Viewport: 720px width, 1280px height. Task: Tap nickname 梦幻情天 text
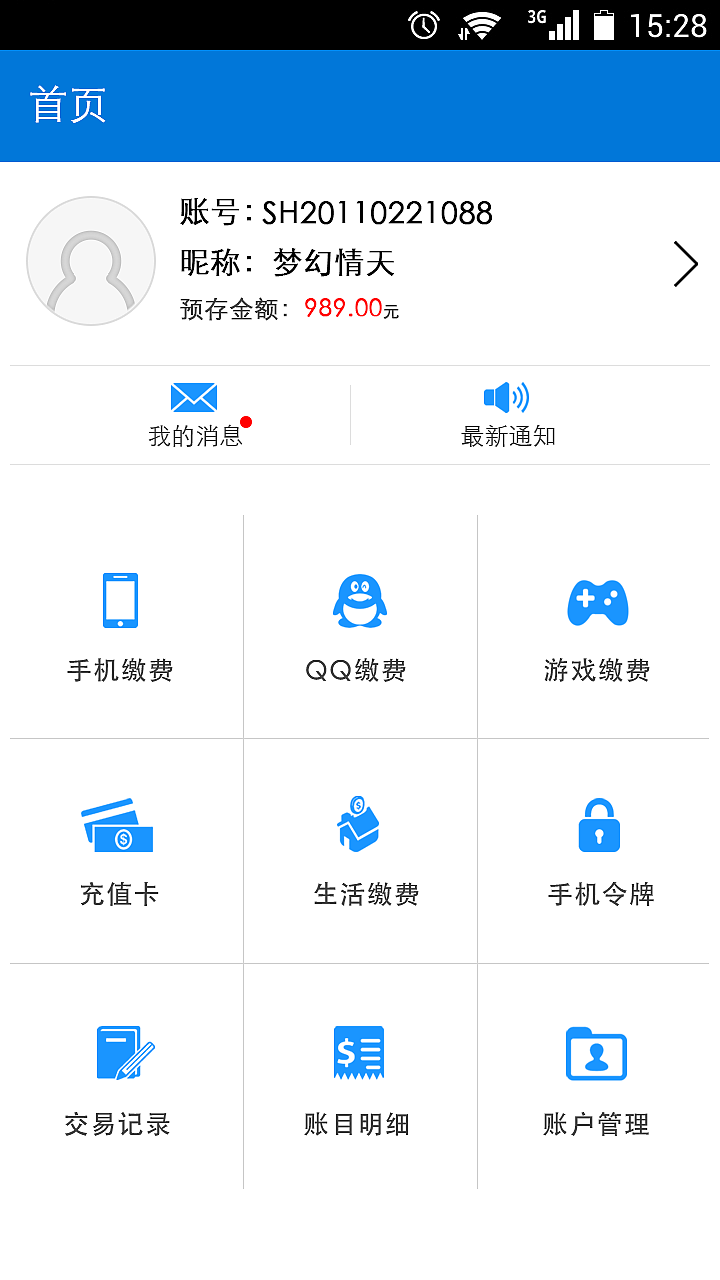[333, 263]
